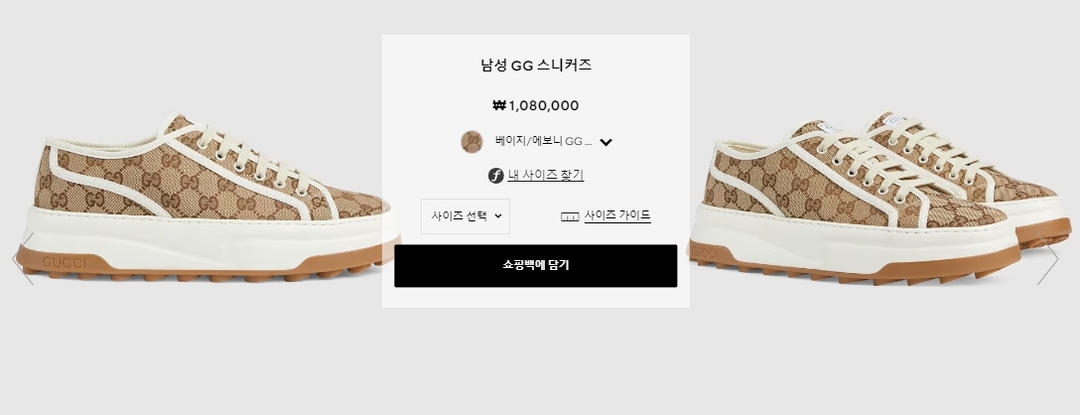Viewport: 1080px width, 415px height.
Task: Expand the beige/ebony color selector
Action: tap(605, 142)
